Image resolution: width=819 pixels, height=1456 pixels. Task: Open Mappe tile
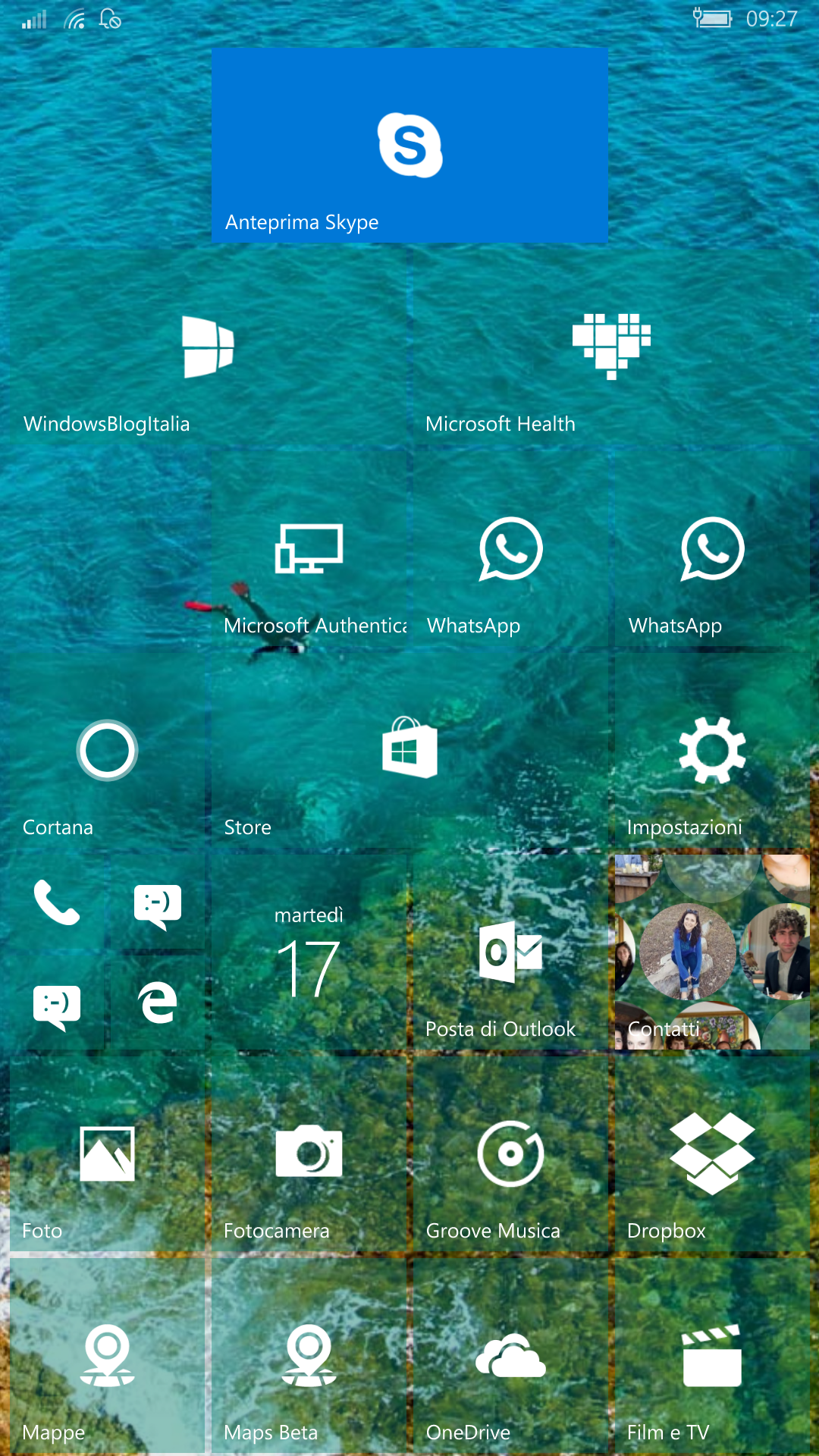pos(107,1356)
